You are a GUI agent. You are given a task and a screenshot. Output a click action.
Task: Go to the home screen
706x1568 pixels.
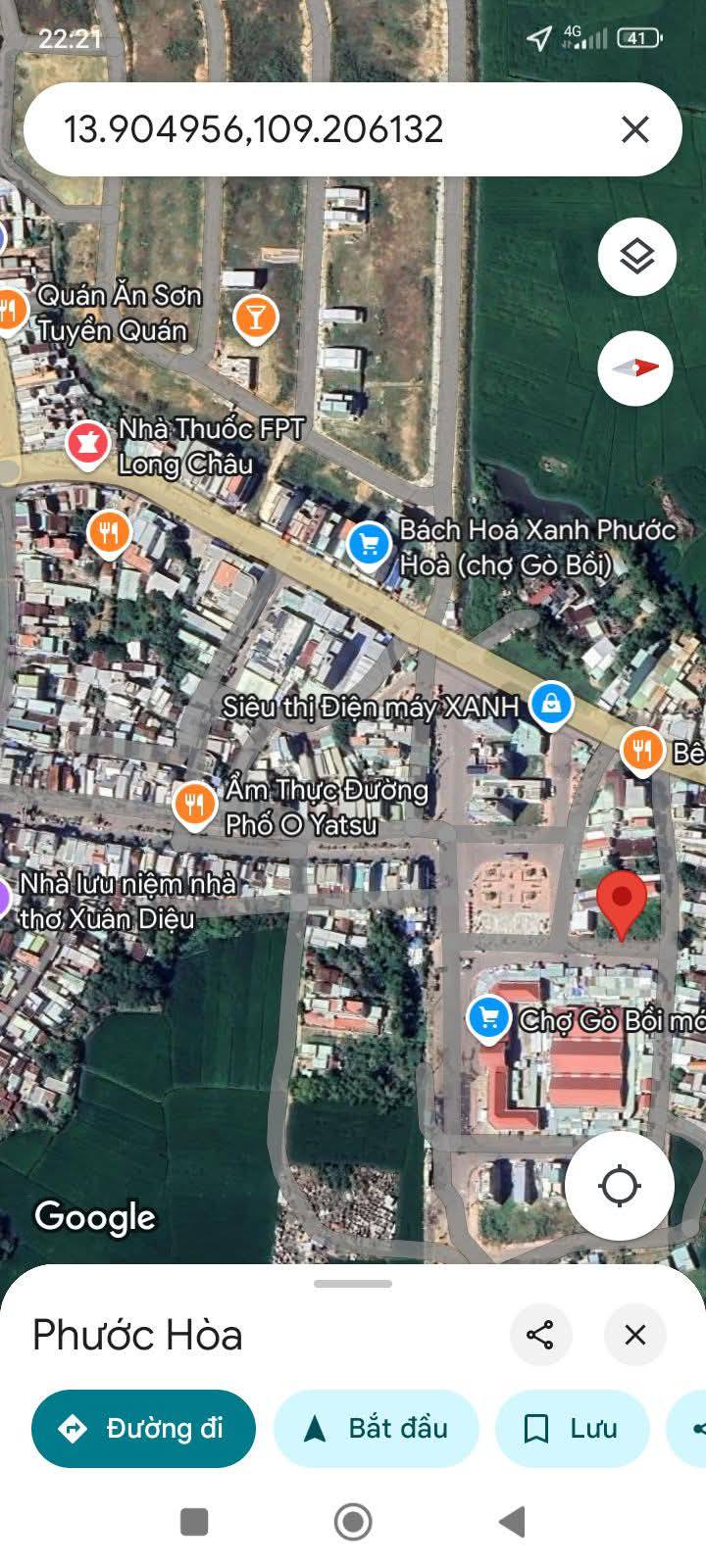353,1522
